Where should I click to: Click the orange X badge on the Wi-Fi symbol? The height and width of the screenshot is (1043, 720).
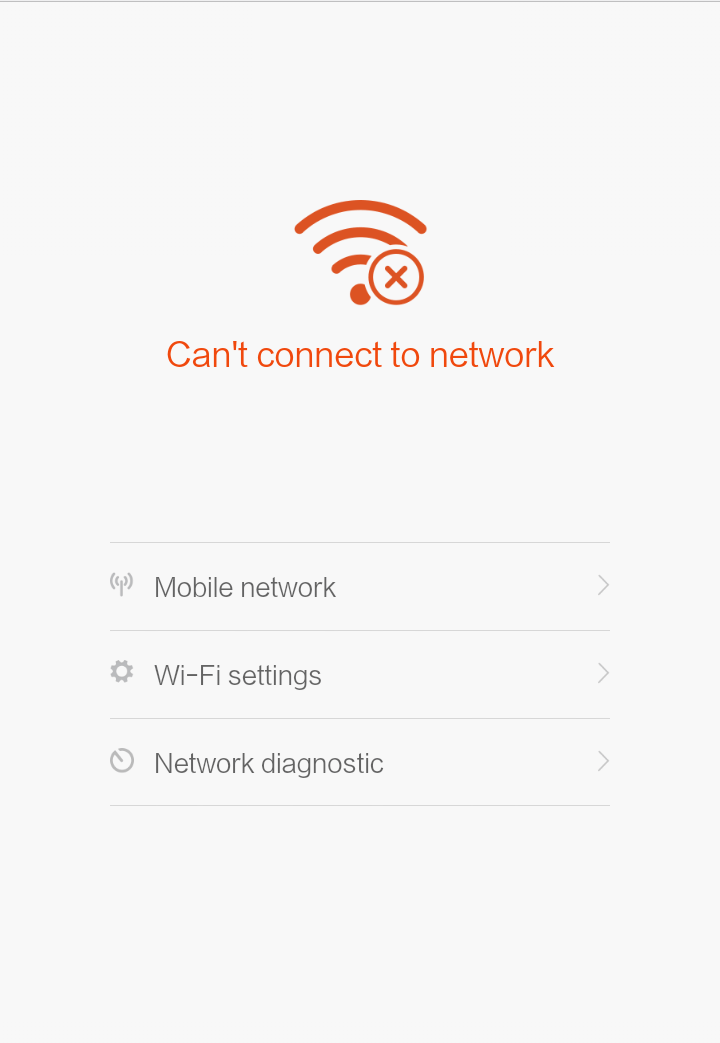[x=397, y=275]
